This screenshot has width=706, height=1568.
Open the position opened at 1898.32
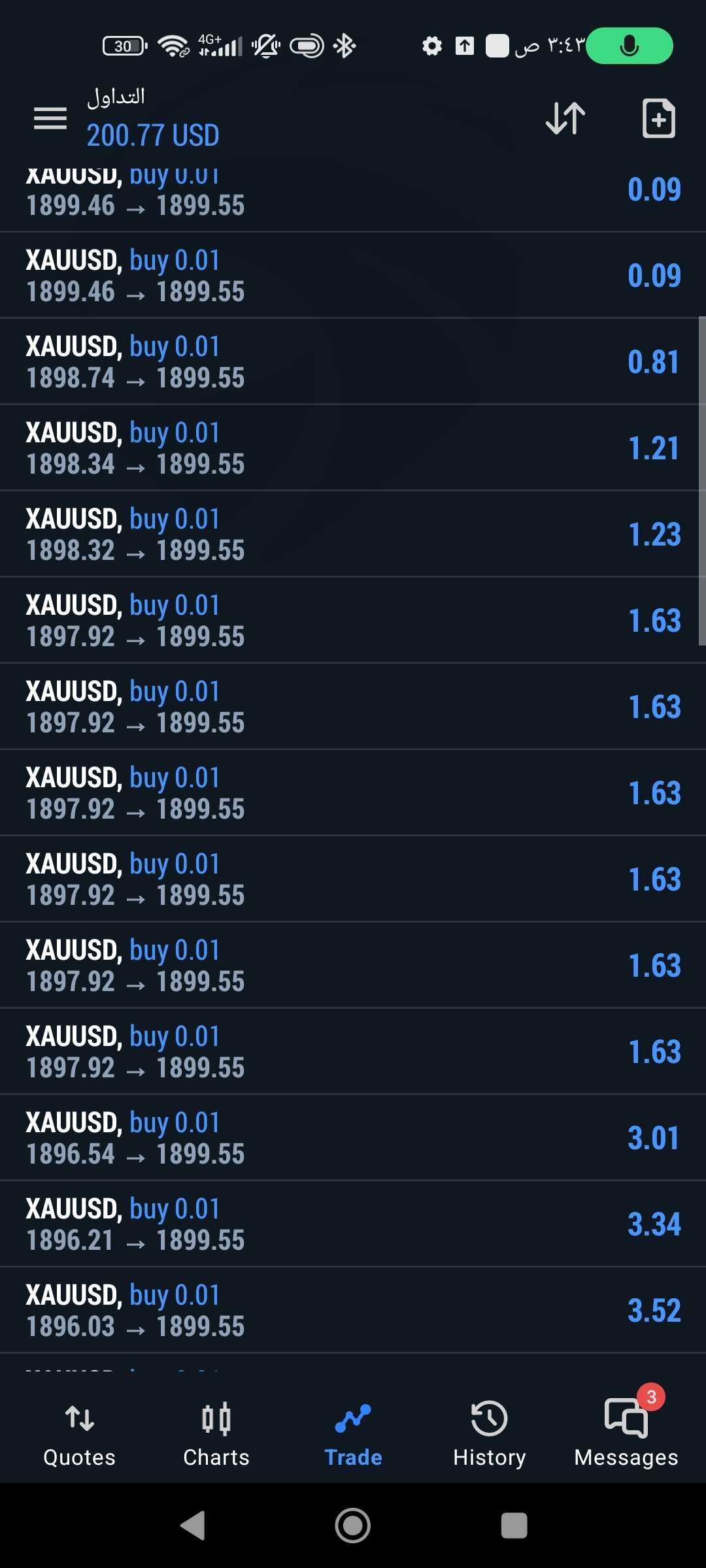(x=353, y=534)
